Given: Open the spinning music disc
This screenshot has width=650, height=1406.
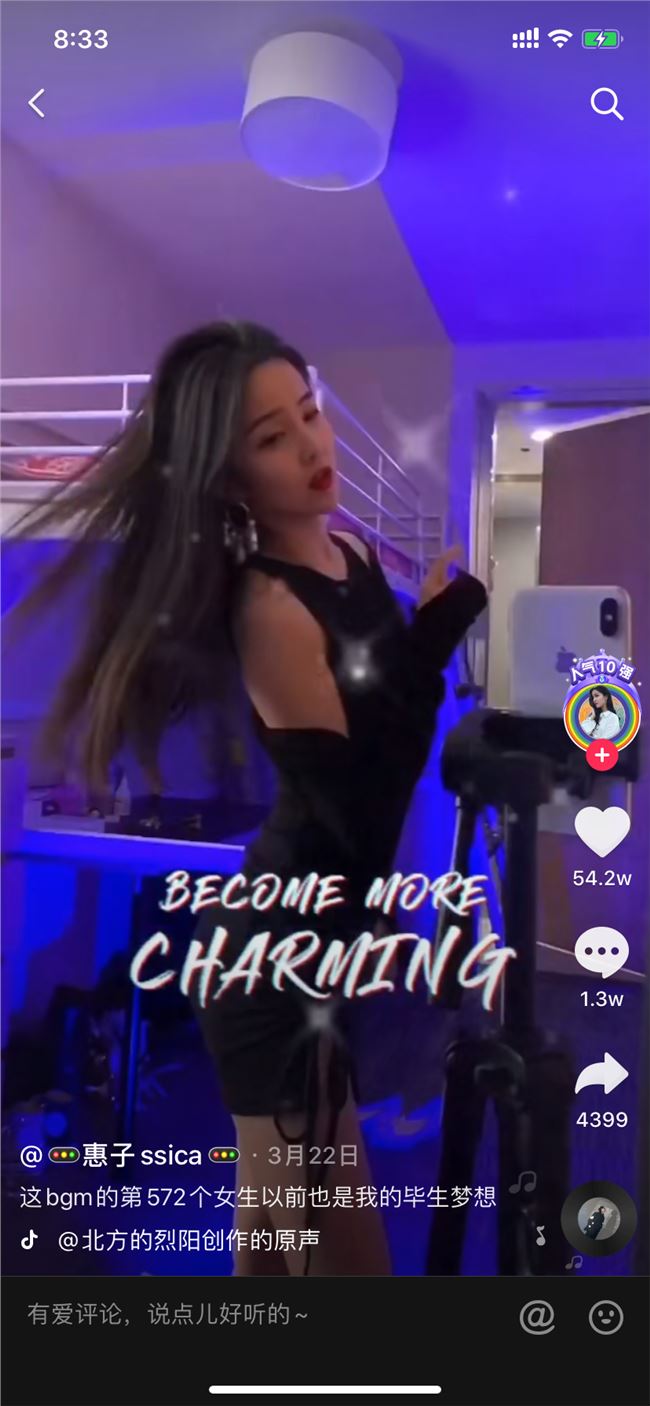Looking at the screenshot, I should [598, 1217].
